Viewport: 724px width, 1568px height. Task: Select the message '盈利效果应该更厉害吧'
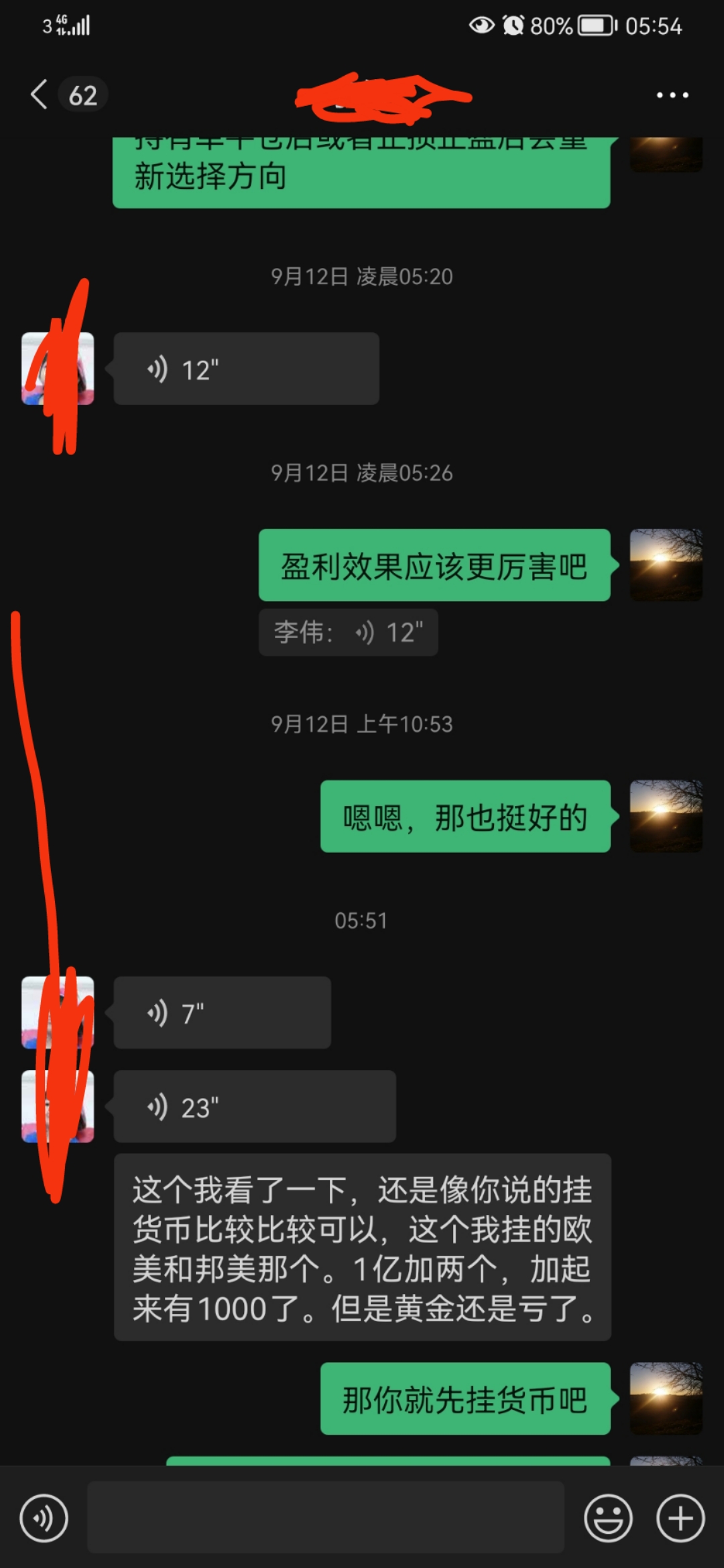pos(433,565)
